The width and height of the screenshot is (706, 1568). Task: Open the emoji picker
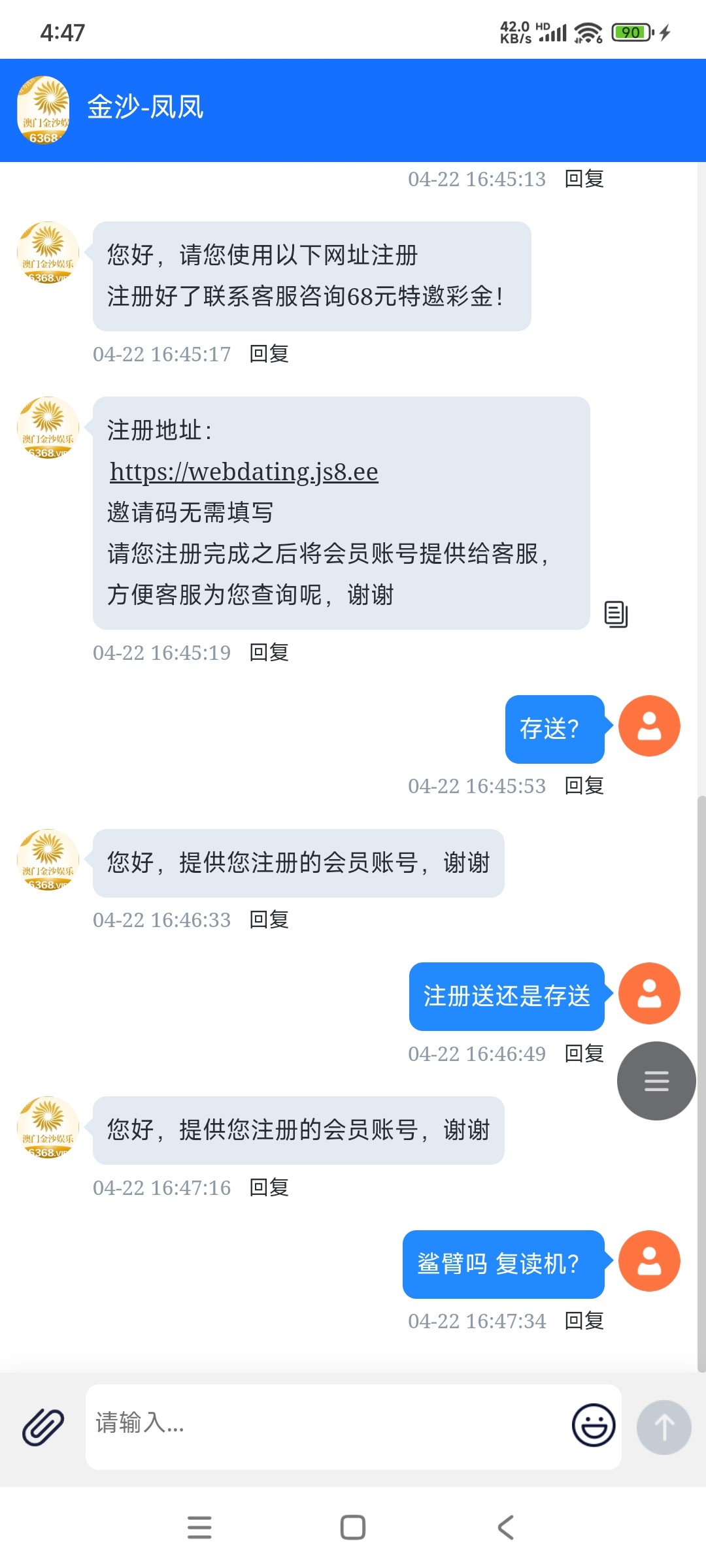[x=594, y=1425]
